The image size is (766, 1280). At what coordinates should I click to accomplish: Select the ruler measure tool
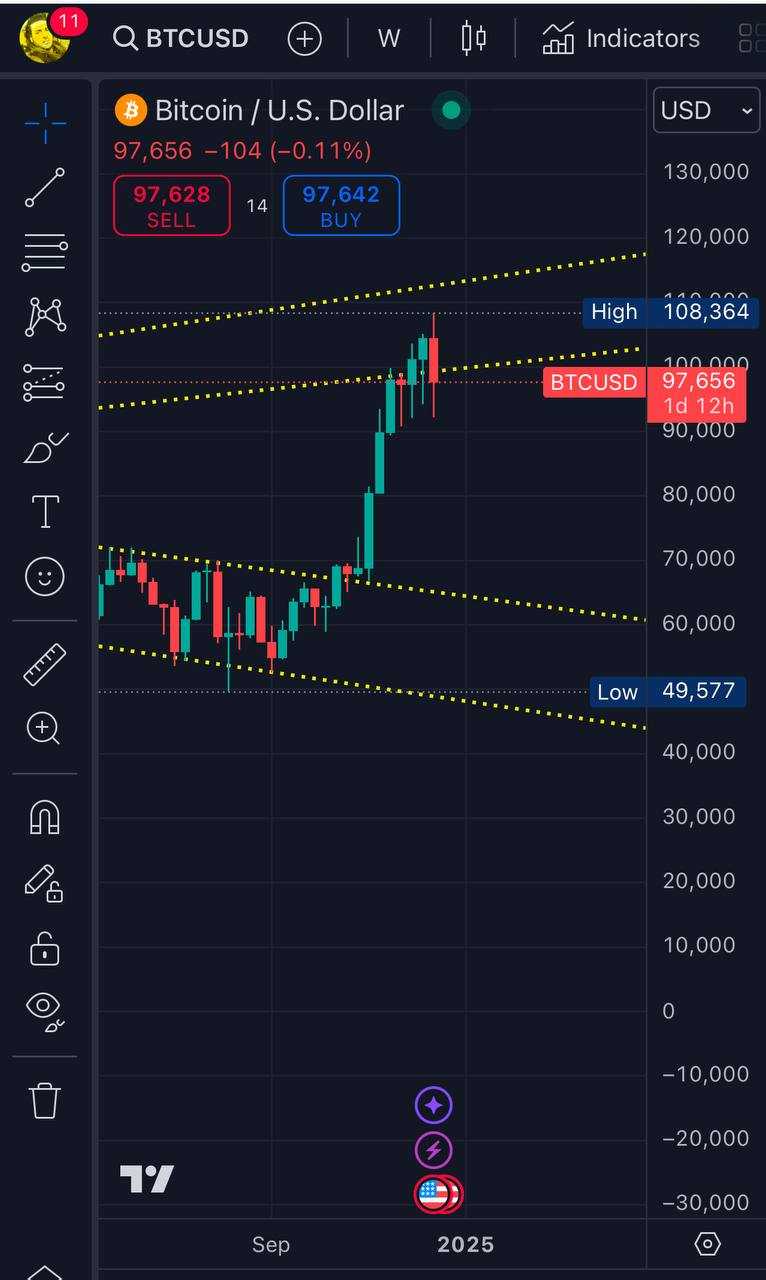click(x=45, y=664)
